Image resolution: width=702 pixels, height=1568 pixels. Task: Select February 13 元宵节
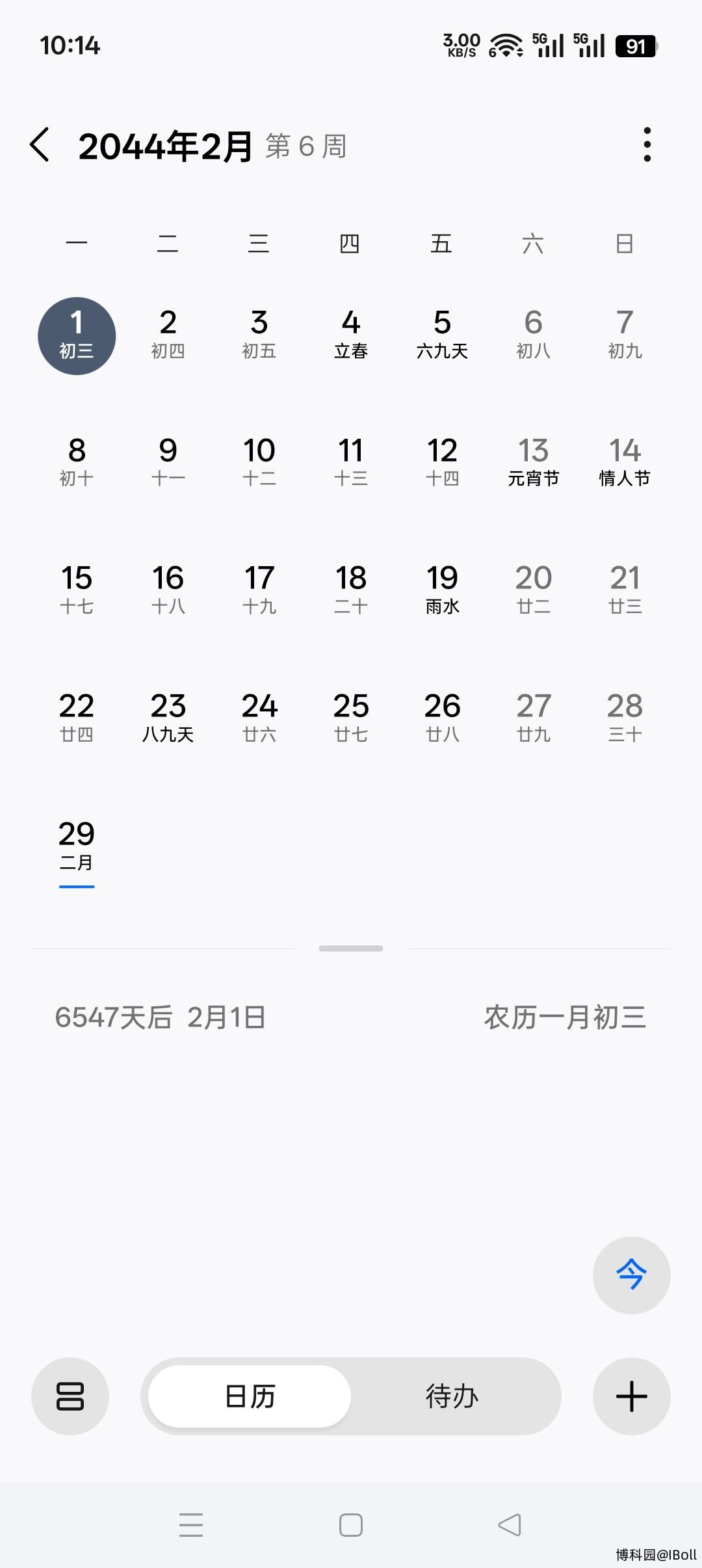point(534,463)
